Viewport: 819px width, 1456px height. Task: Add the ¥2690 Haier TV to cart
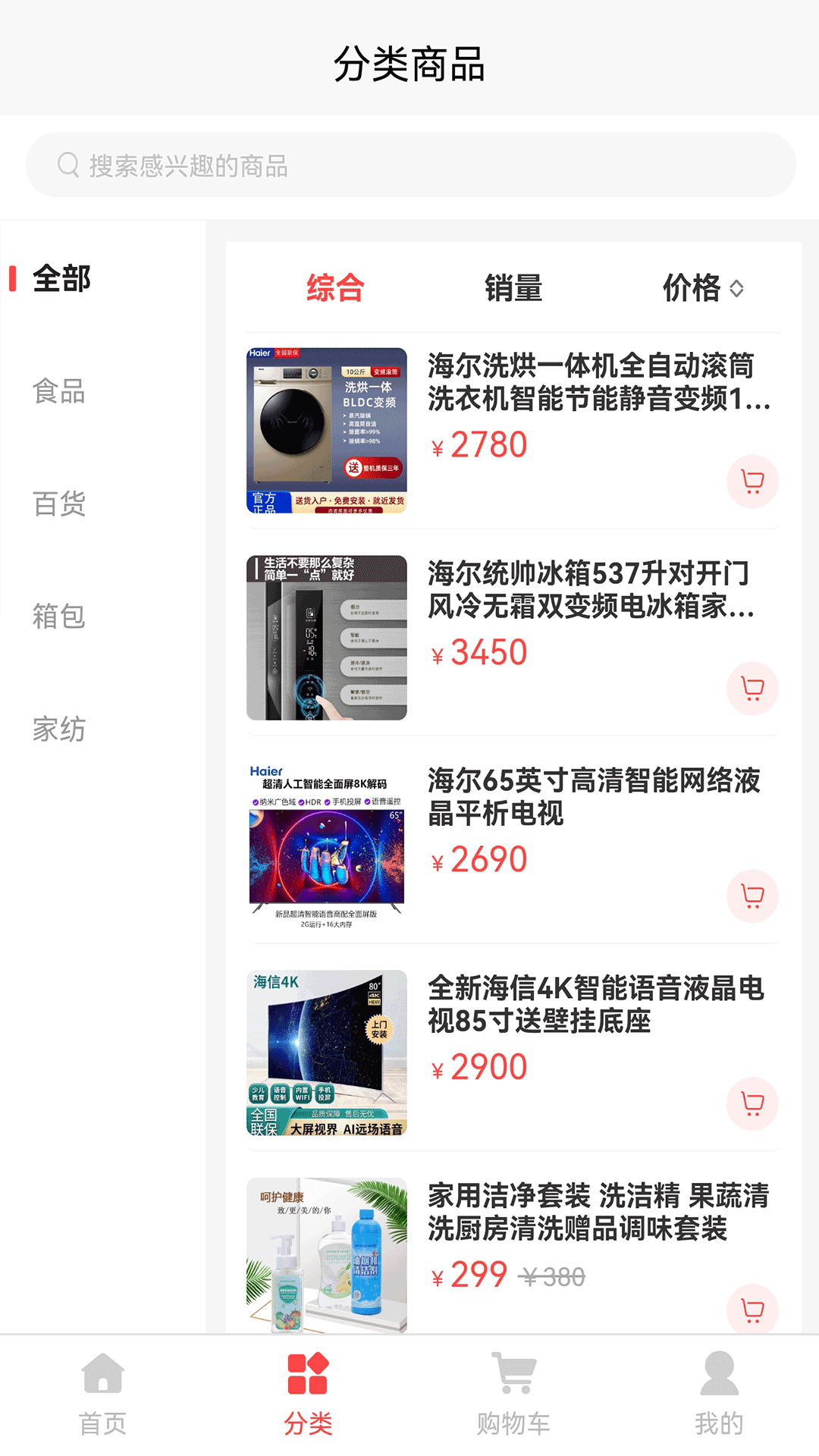752,896
